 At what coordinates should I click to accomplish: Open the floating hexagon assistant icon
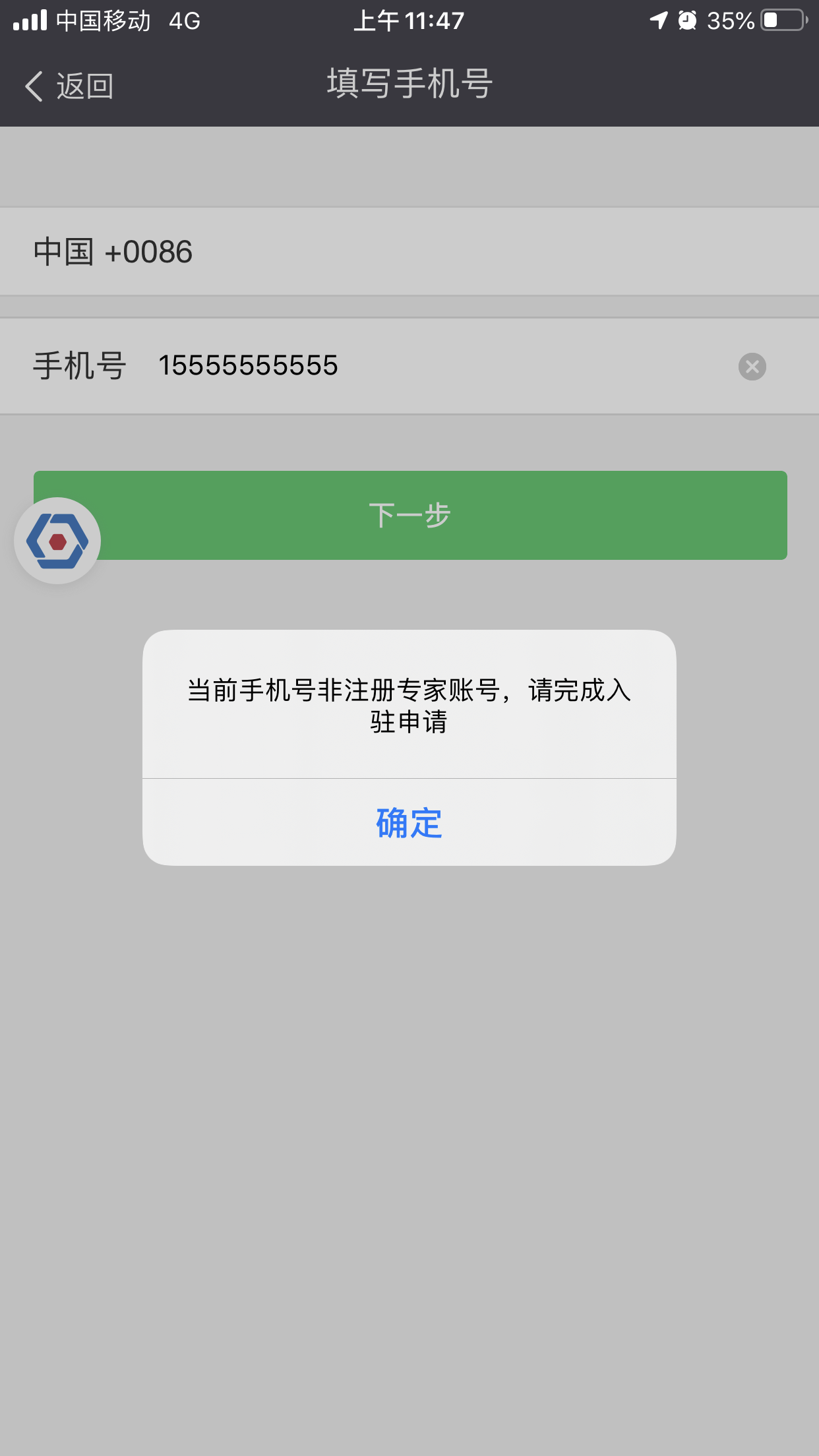[57, 541]
